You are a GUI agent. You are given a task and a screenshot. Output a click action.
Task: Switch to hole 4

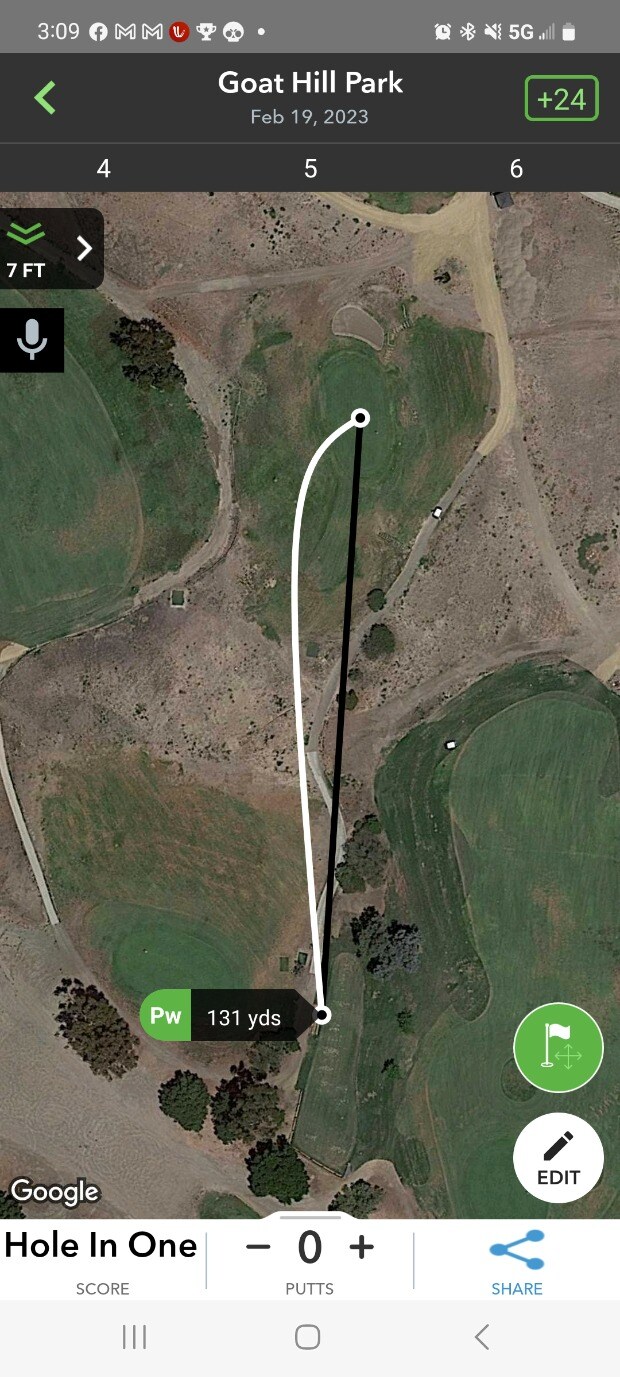[x=103, y=169]
